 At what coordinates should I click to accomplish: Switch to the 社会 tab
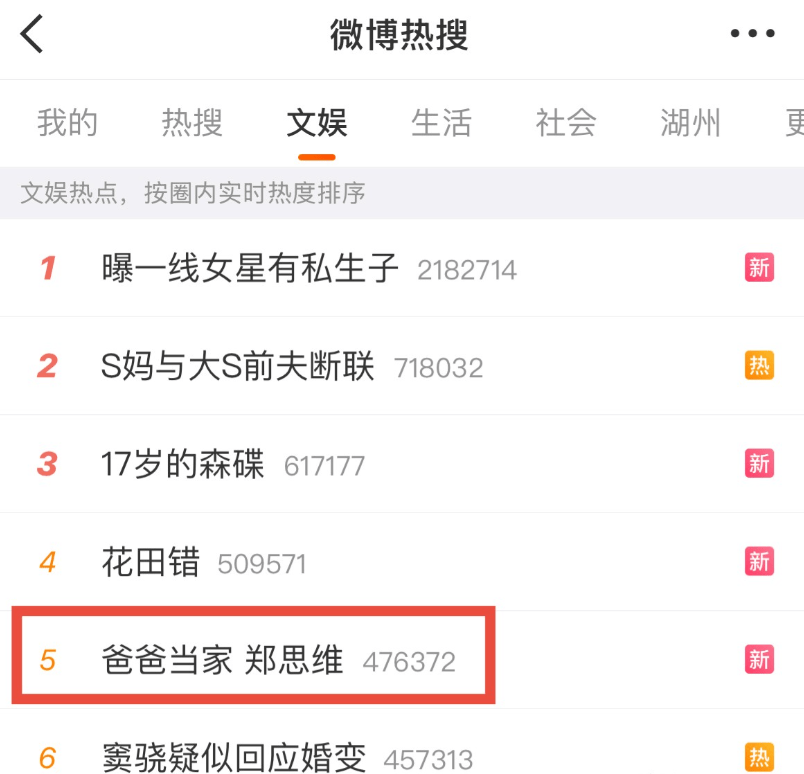coord(566,124)
